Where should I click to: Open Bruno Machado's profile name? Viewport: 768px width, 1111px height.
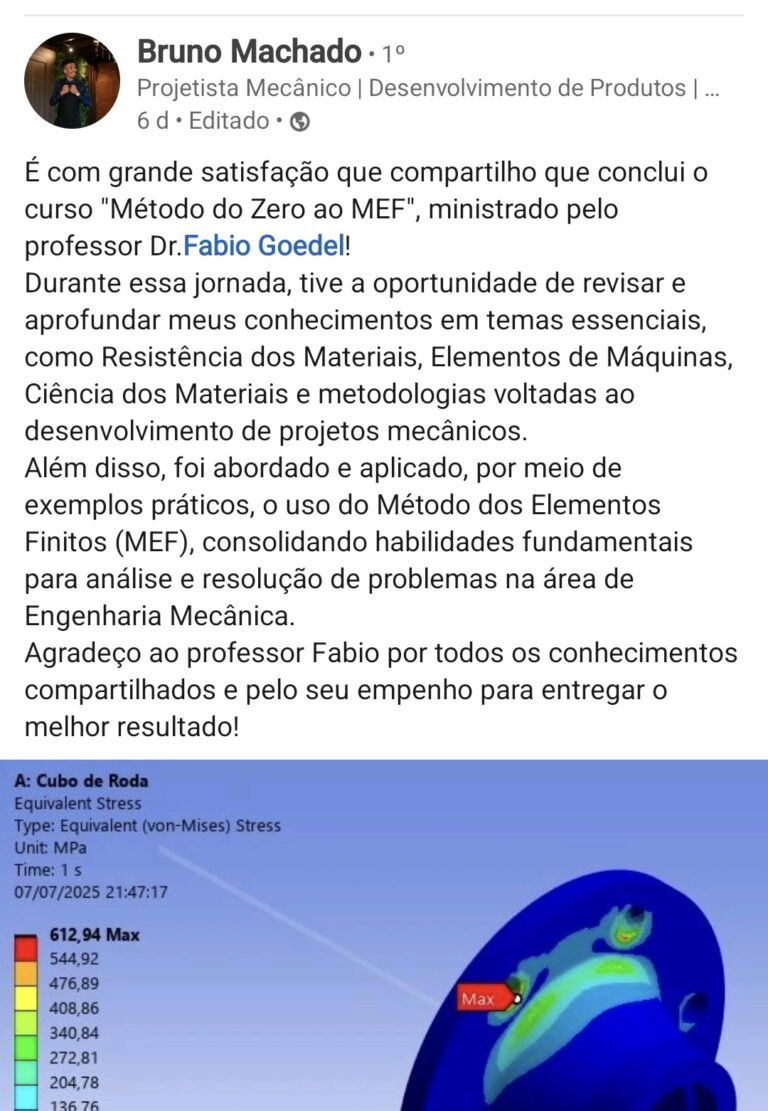248,50
